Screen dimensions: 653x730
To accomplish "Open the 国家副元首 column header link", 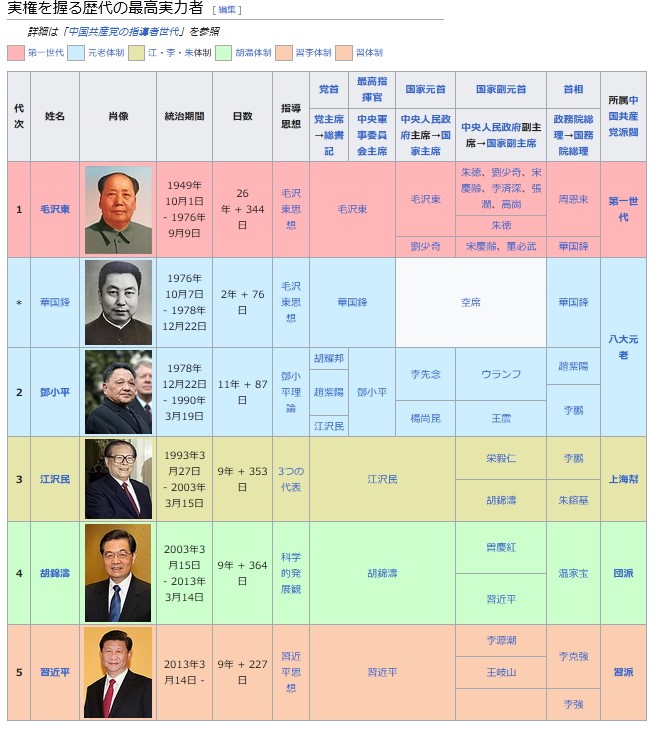I will click(x=500, y=89).
